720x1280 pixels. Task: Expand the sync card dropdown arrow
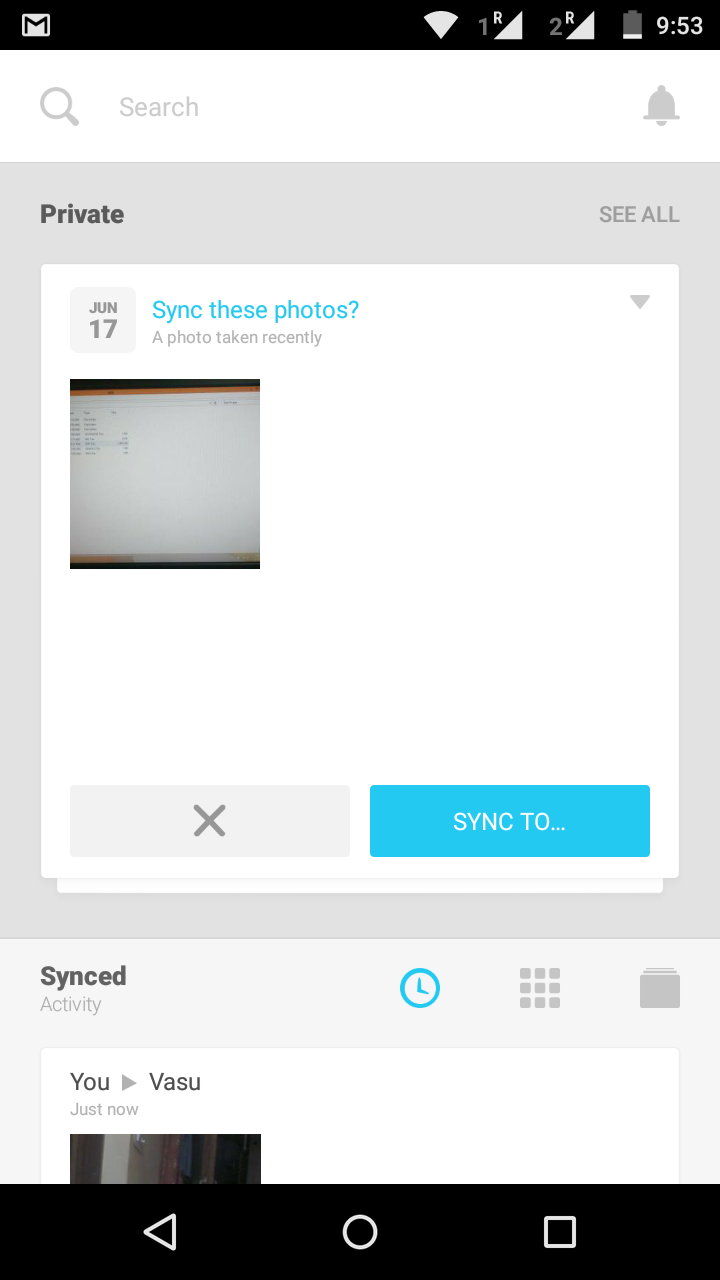(x=640, y=302)
